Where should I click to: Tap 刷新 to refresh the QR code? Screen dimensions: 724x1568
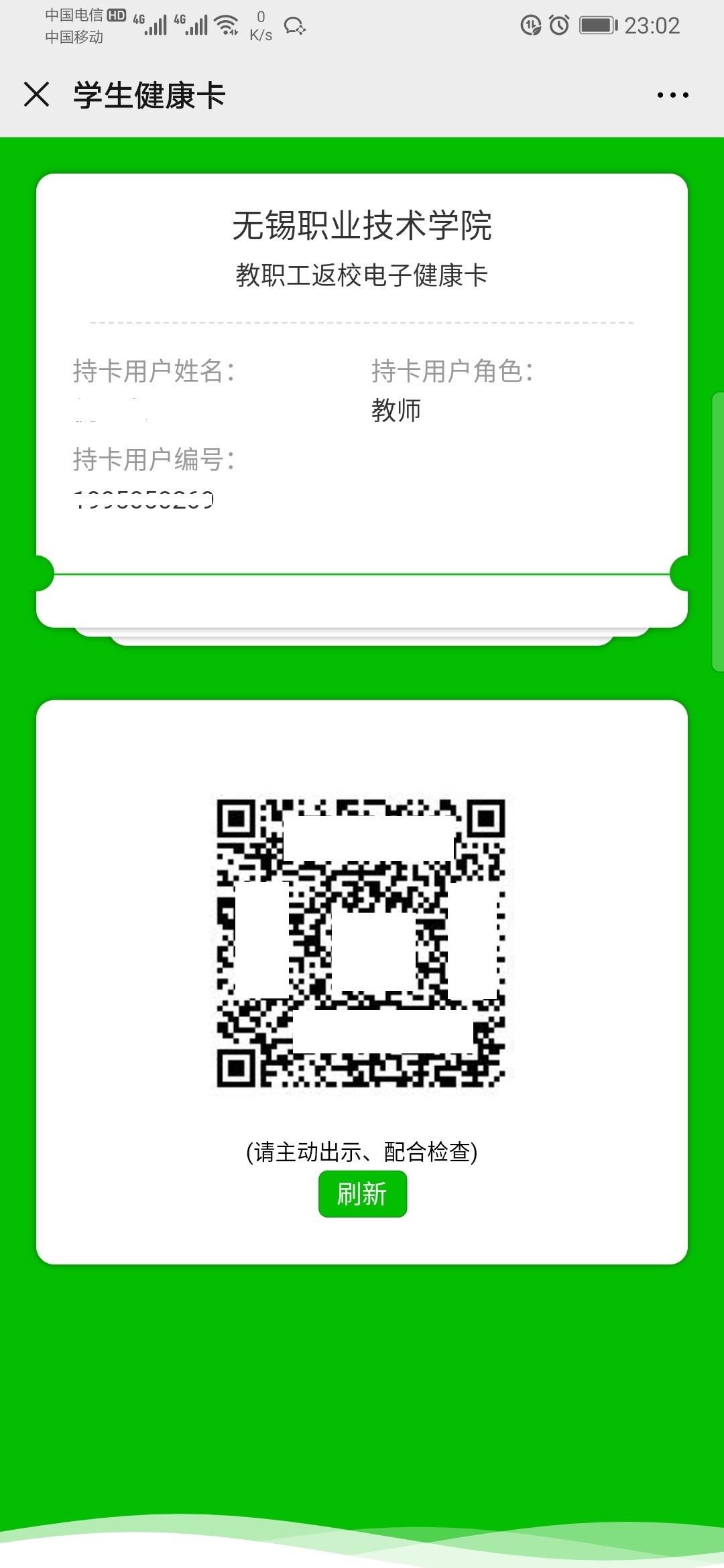coord(362,1194)
